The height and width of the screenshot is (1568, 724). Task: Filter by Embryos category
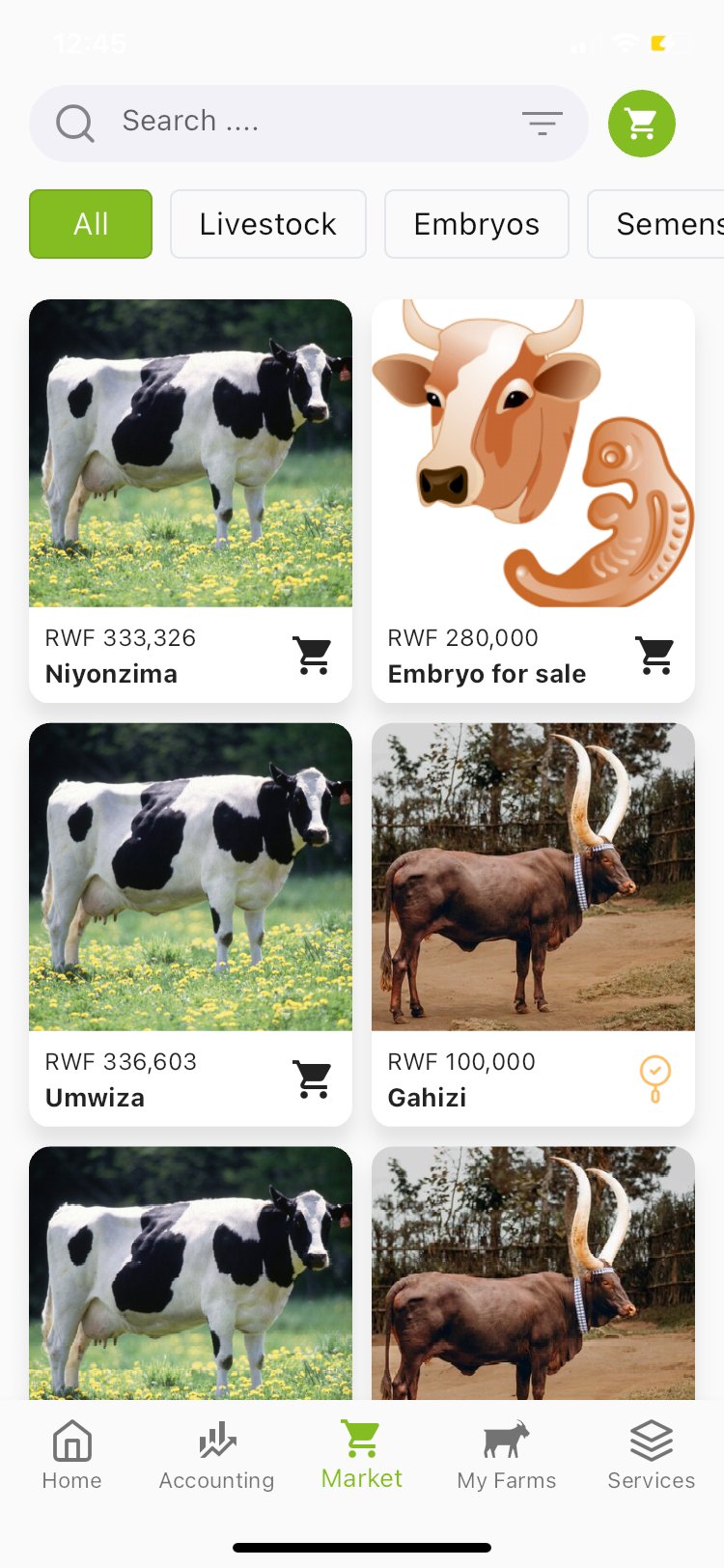pyautogui.click(x=476, y=224)
